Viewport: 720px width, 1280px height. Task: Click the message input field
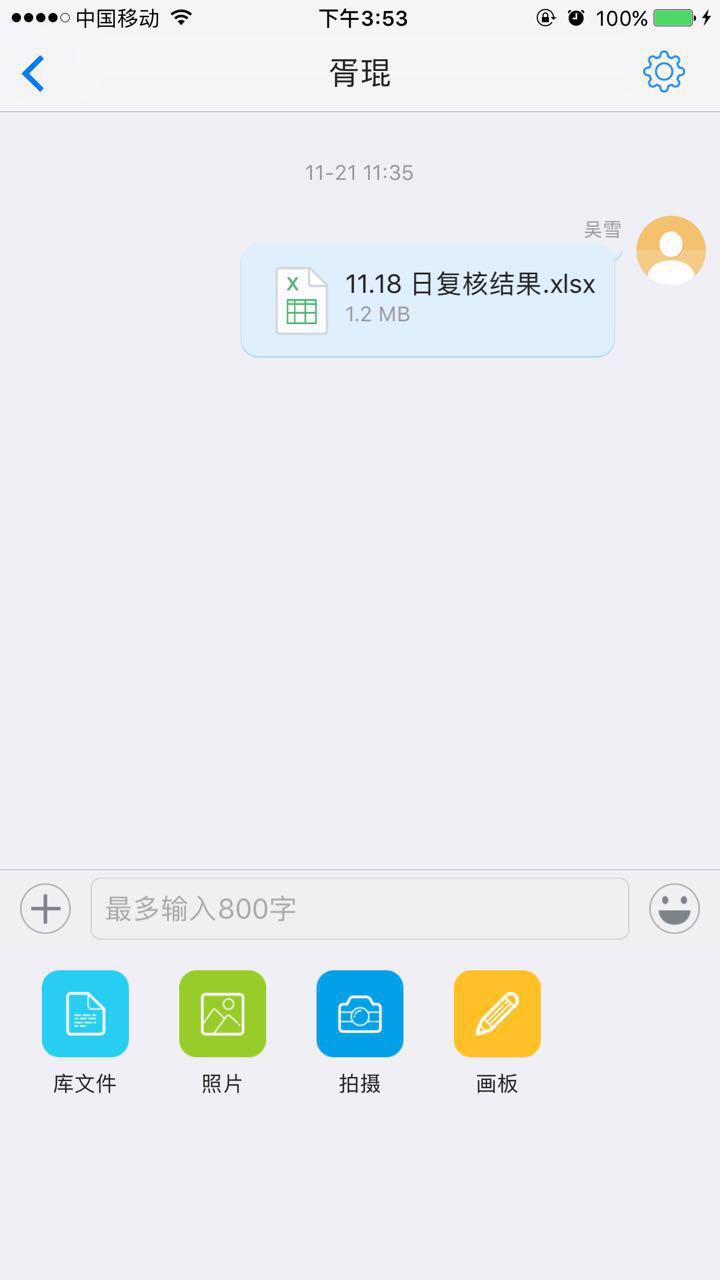click(x=360, y=908)
